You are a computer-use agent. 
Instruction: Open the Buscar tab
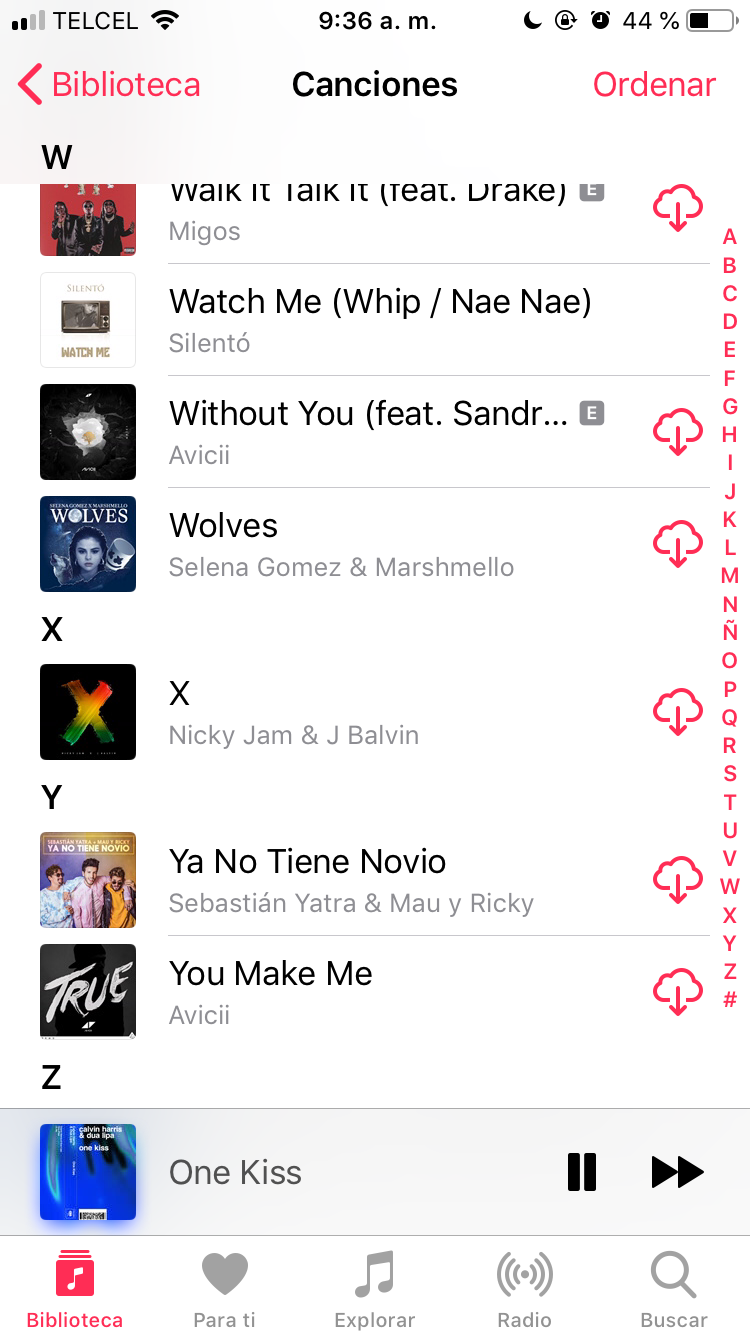click(x=674, y=1288)
